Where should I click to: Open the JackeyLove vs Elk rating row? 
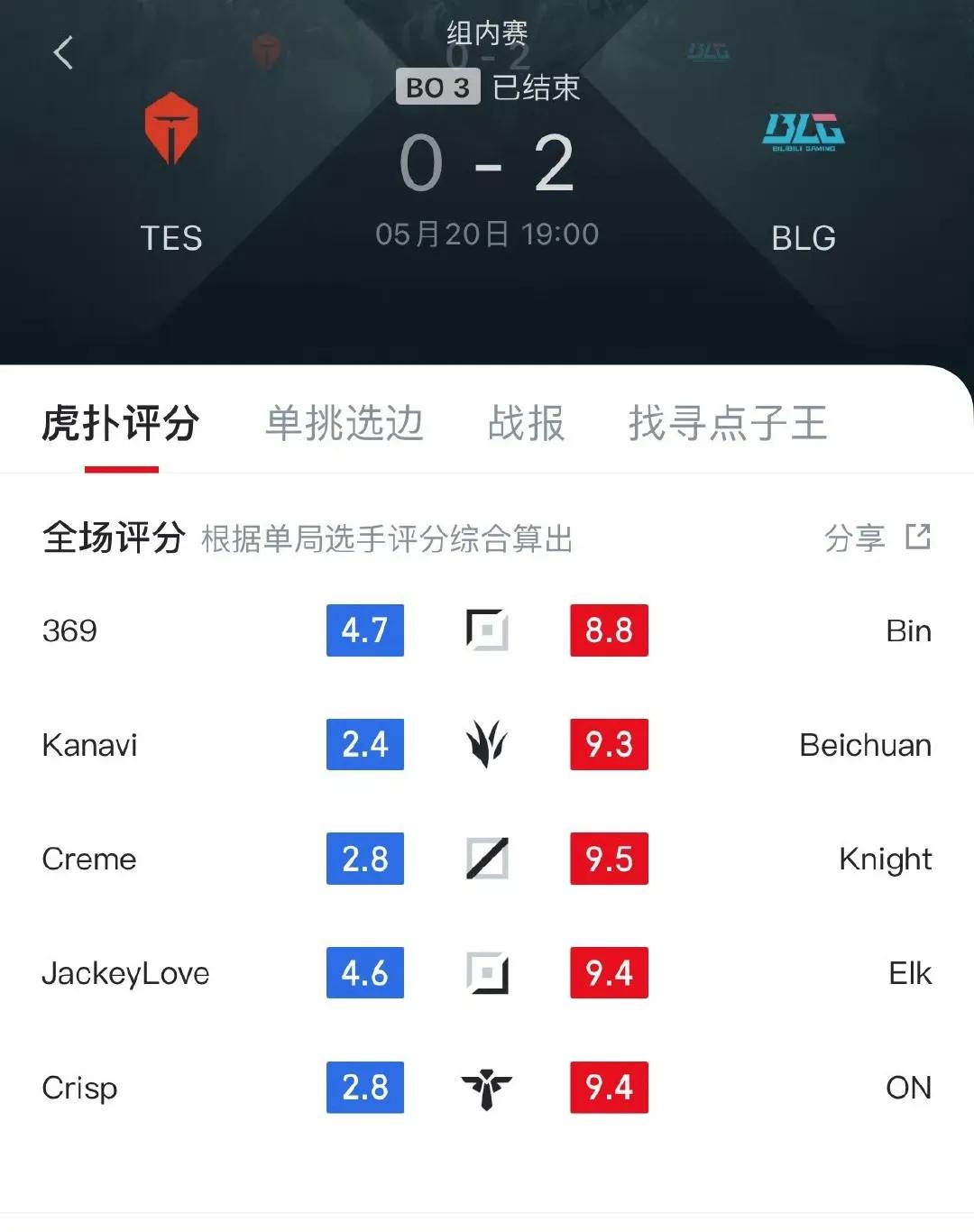pos(487,973)
